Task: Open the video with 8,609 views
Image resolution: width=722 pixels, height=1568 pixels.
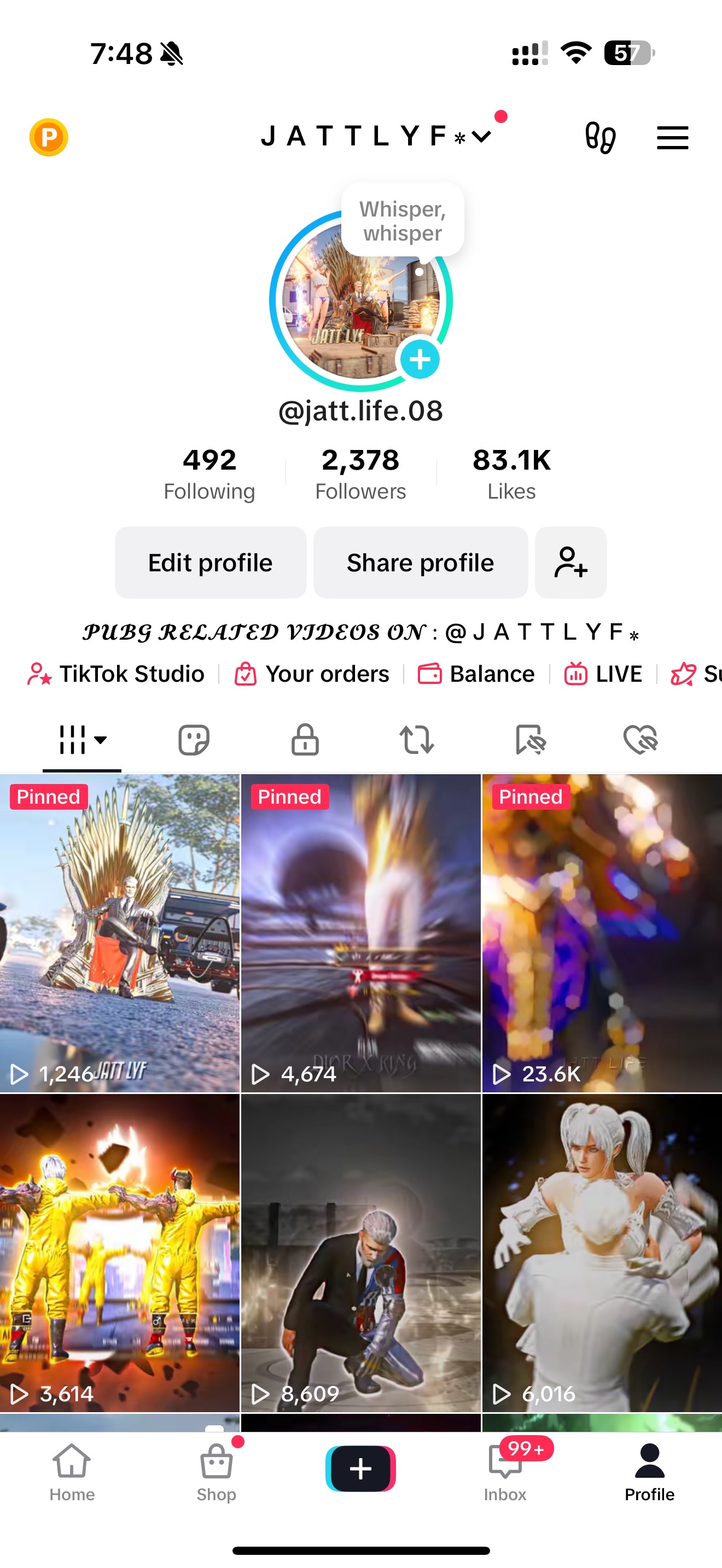Action: [x=360, y=1253]
